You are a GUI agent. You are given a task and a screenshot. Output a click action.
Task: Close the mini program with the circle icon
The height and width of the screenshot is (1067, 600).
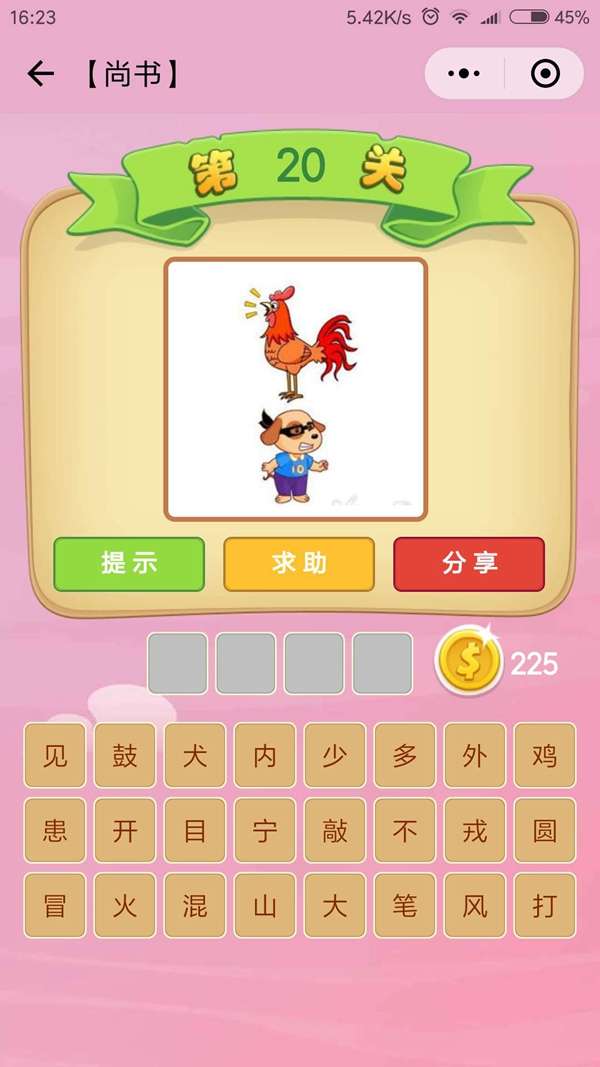545,74
